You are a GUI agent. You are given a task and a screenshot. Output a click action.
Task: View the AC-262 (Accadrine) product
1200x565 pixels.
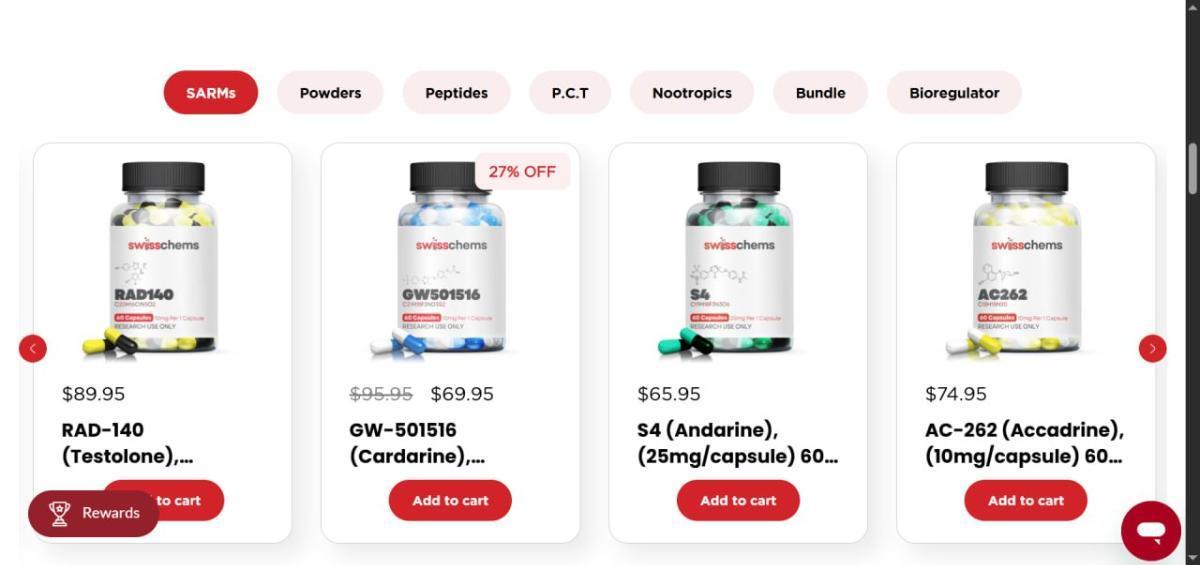point(1026,260)
